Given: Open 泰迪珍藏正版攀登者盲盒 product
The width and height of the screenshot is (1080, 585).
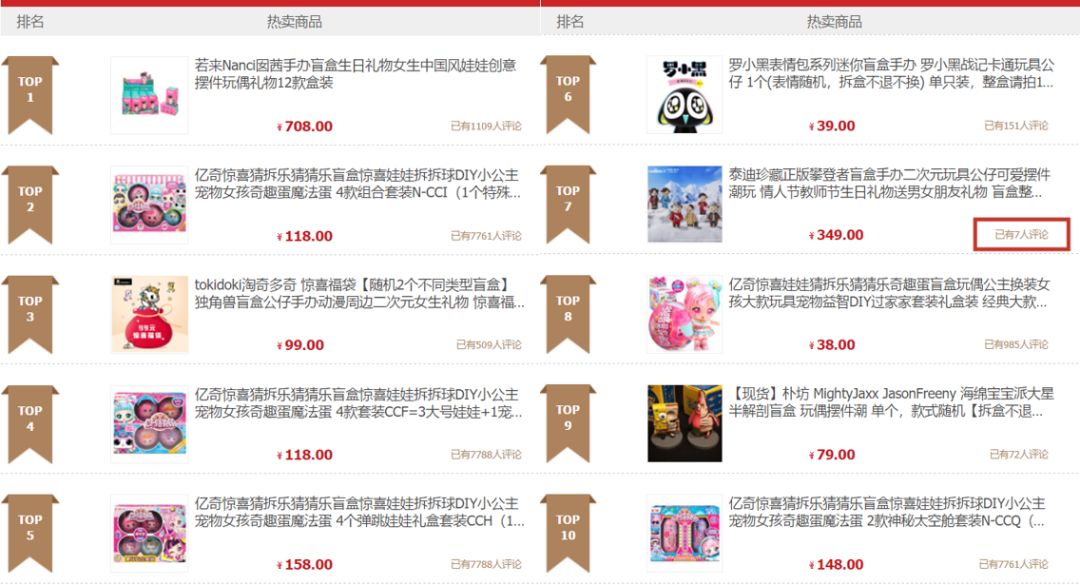Looking at the screenshot, I should 890,183.
